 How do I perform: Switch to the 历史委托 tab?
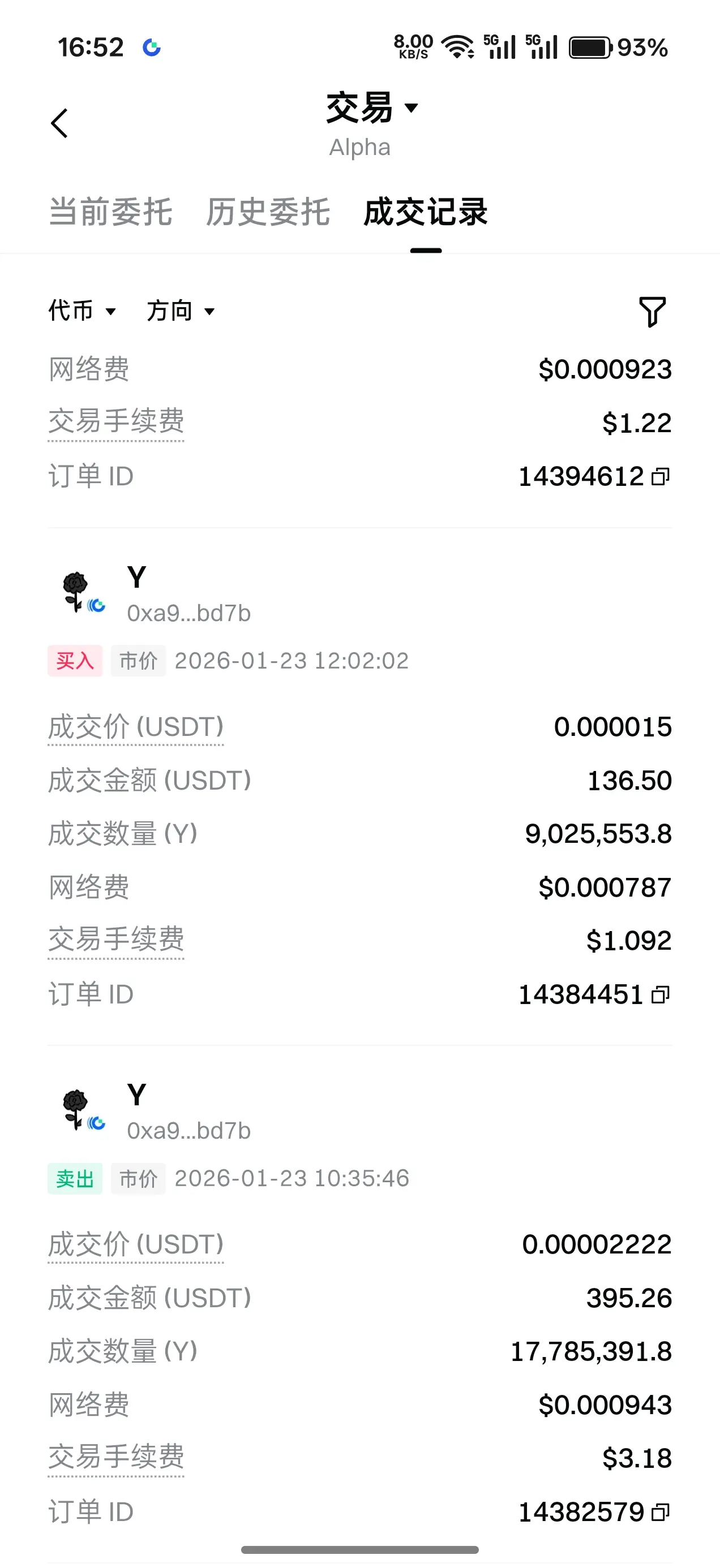pos(267,212)
